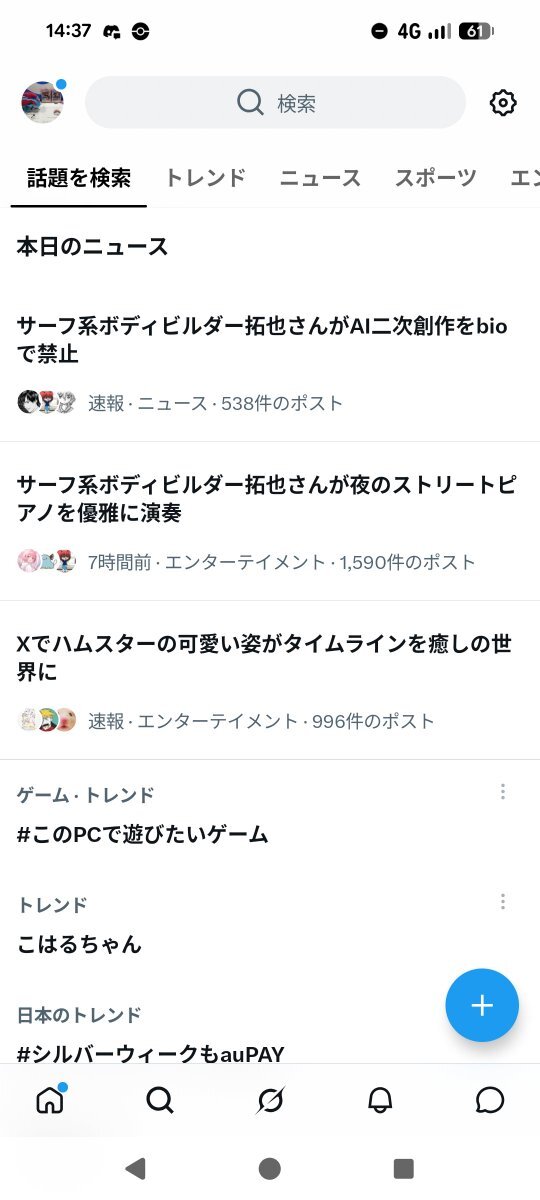Open the messages chat bubble tab
The image size is (540, 1200).
490,1100
